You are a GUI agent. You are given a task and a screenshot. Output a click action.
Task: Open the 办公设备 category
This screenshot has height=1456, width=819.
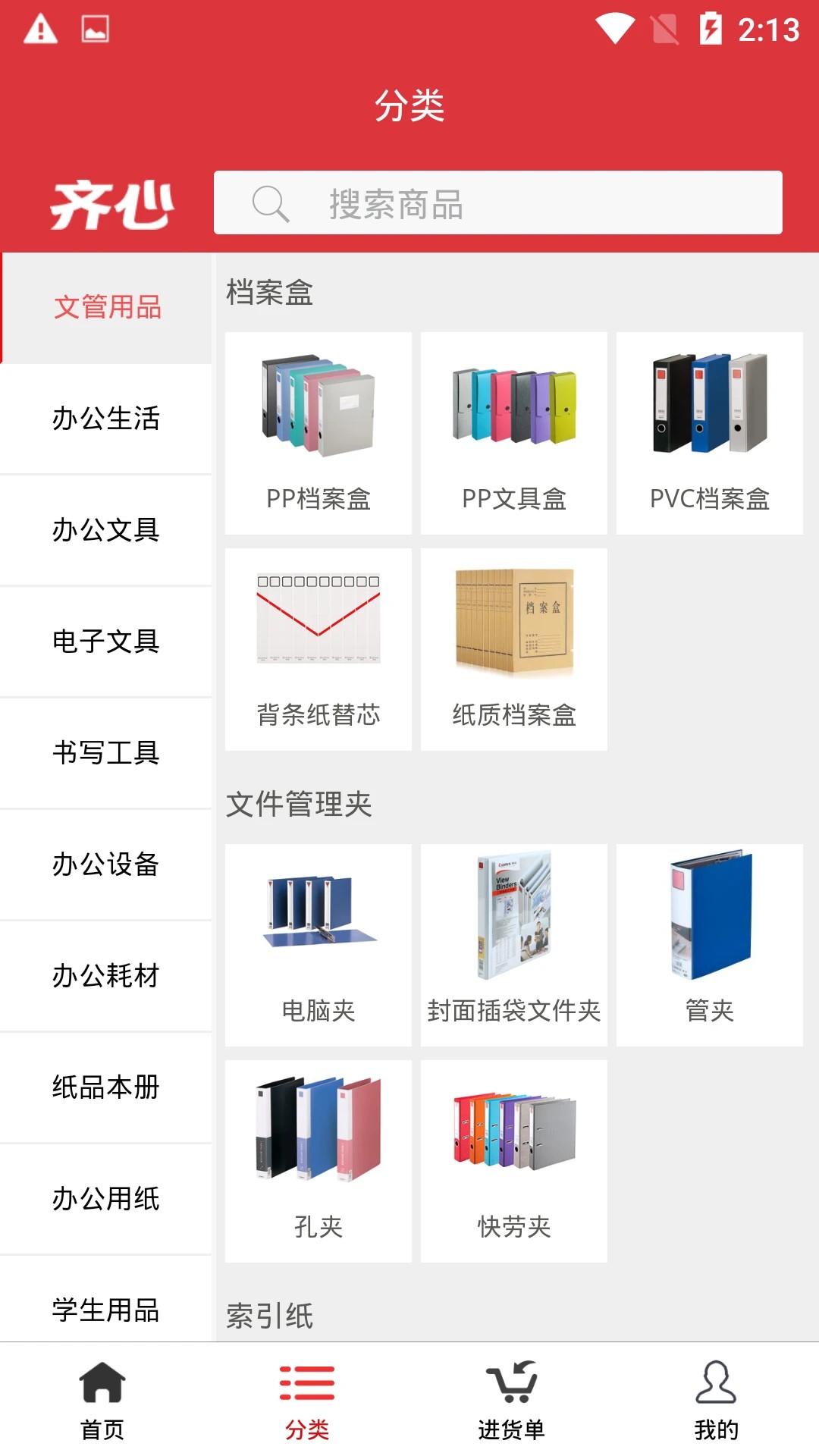[106, 864]
